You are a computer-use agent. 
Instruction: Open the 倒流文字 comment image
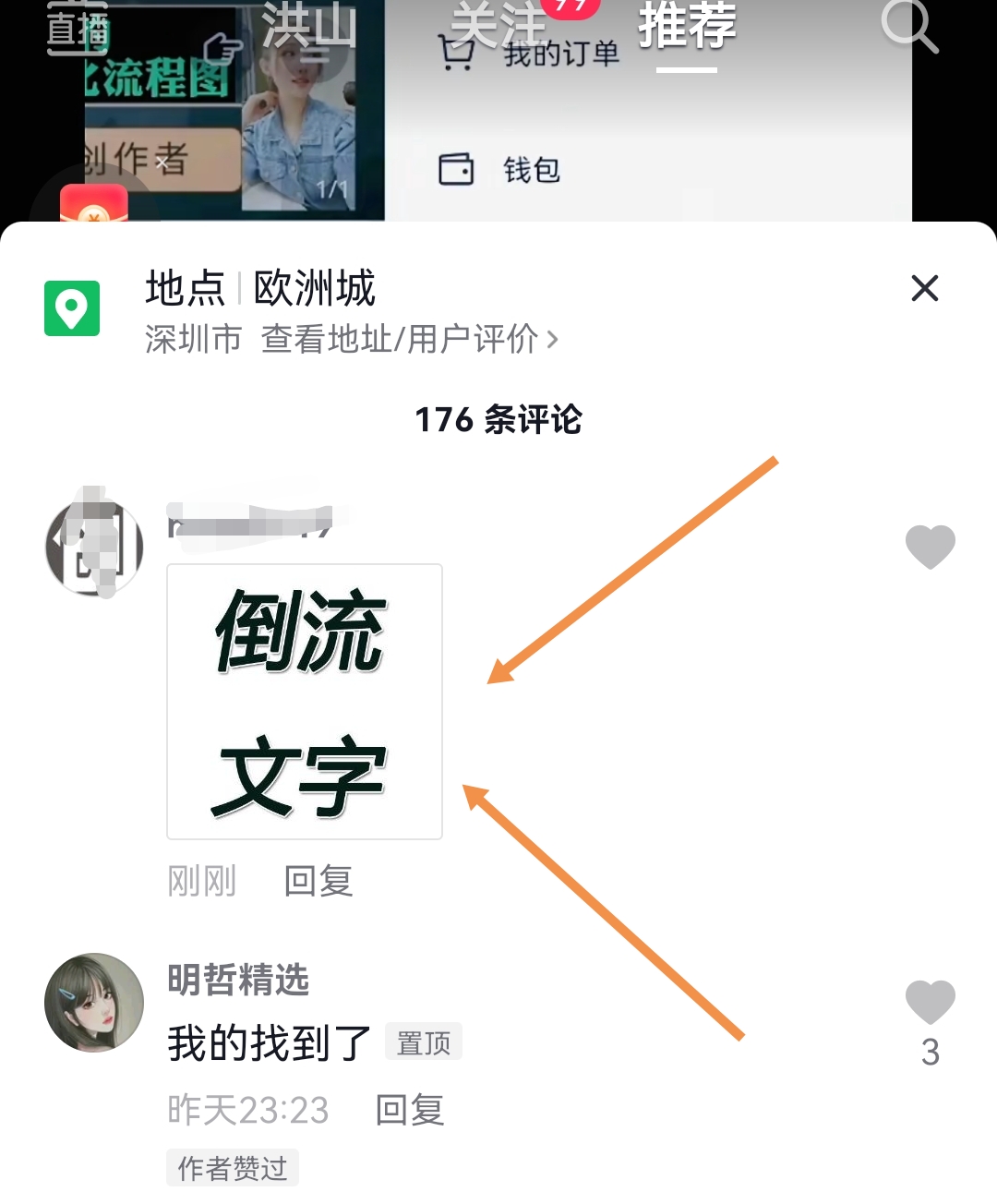(x=304, y=702)
